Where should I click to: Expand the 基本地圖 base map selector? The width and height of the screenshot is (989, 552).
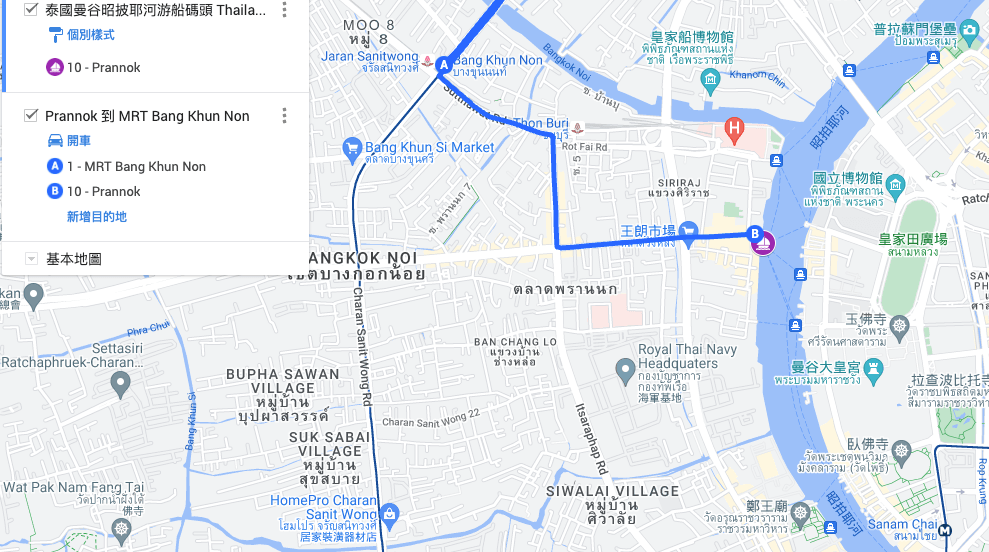[31, 259]
